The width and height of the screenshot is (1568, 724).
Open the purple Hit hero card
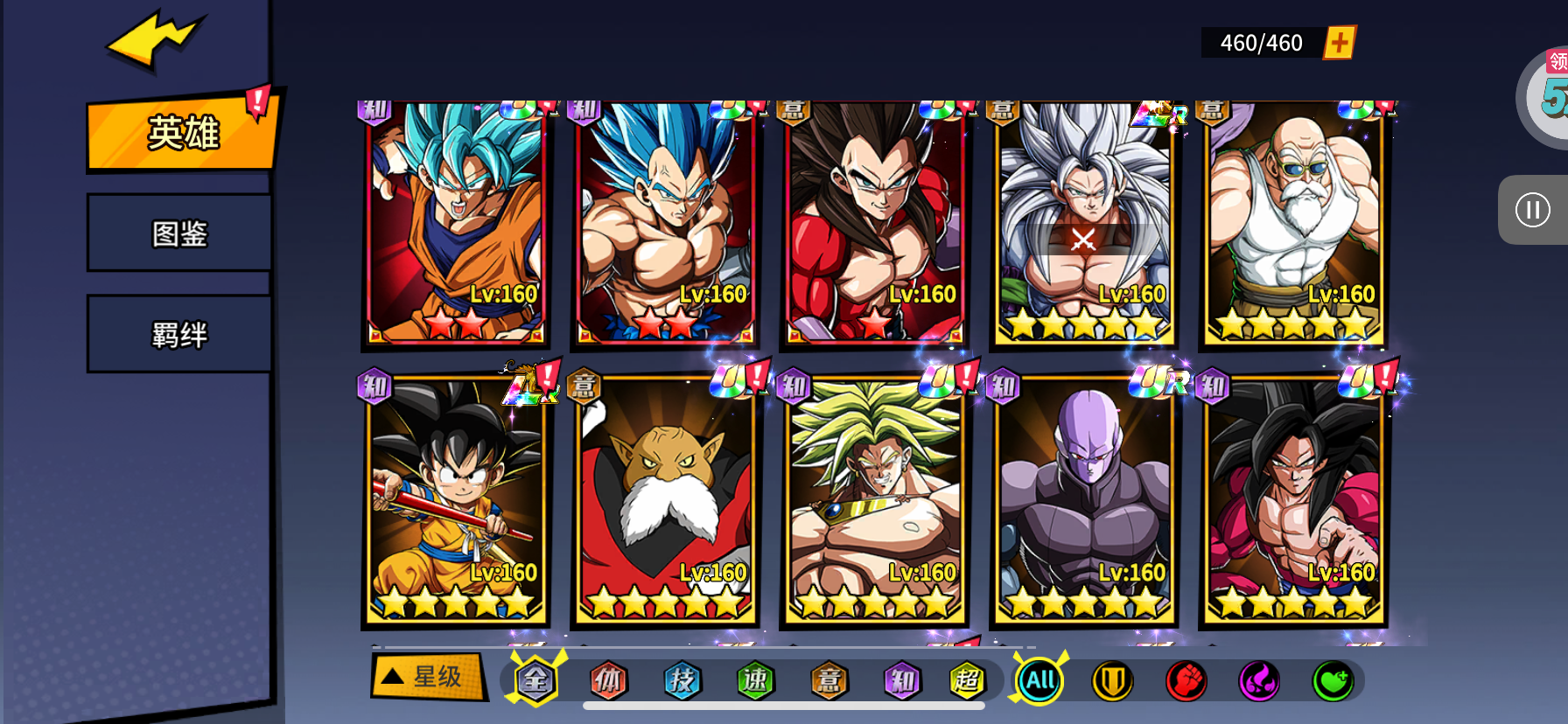(x=1084, y=498)
